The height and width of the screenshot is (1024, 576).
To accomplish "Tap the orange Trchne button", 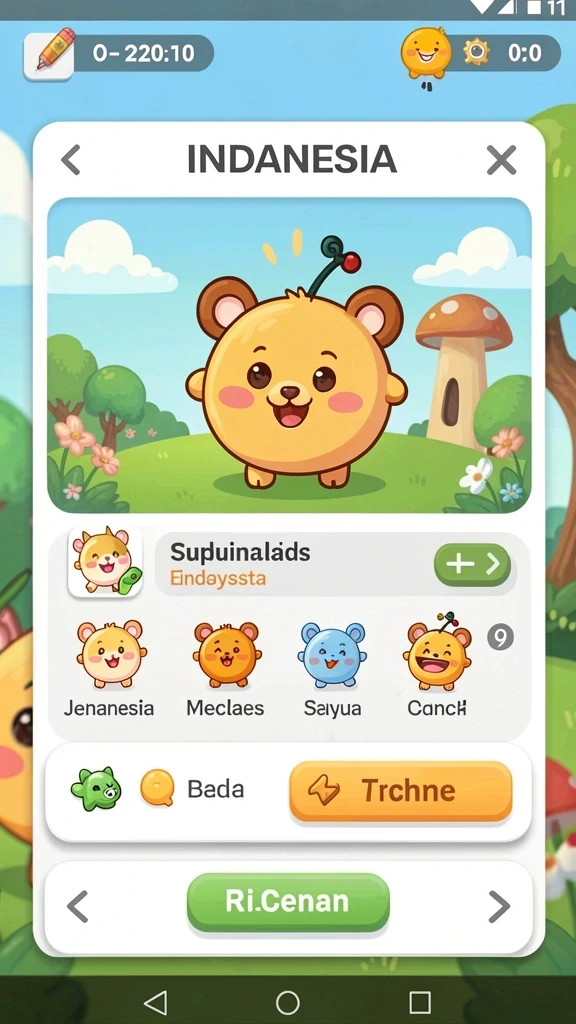I will tap(401, 791).
